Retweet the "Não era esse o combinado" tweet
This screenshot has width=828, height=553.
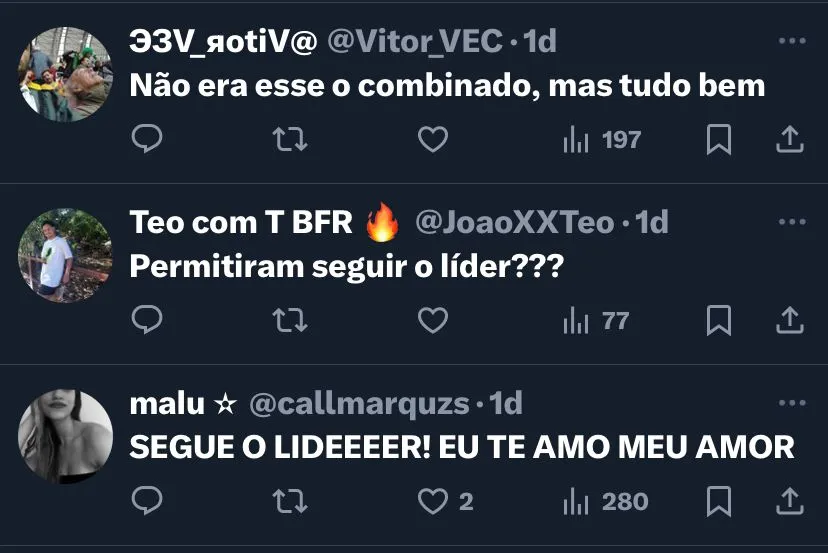pos(290,140)
